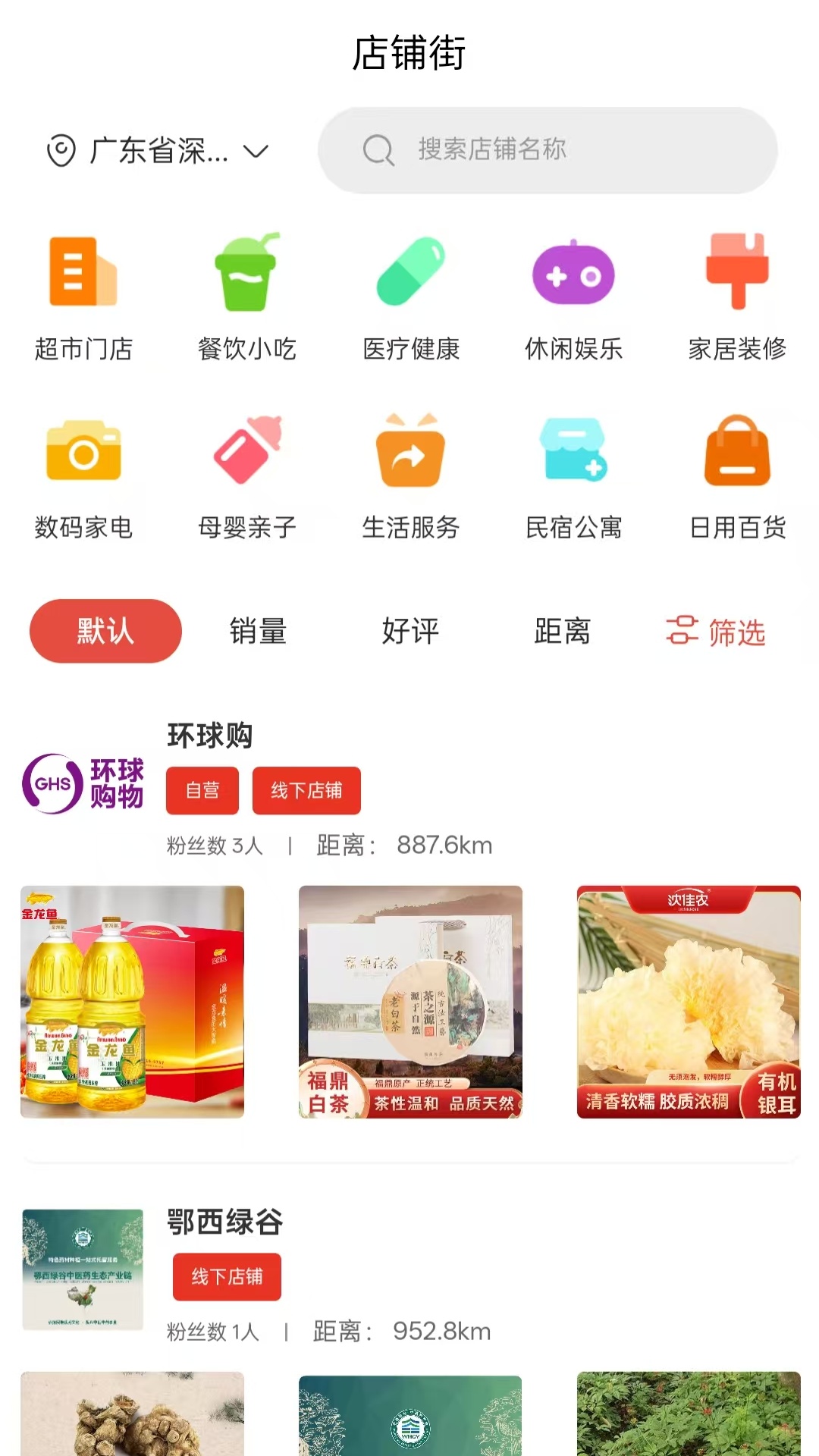Select the 餐饮小吃 drink icon

click(x=246, y=275)
